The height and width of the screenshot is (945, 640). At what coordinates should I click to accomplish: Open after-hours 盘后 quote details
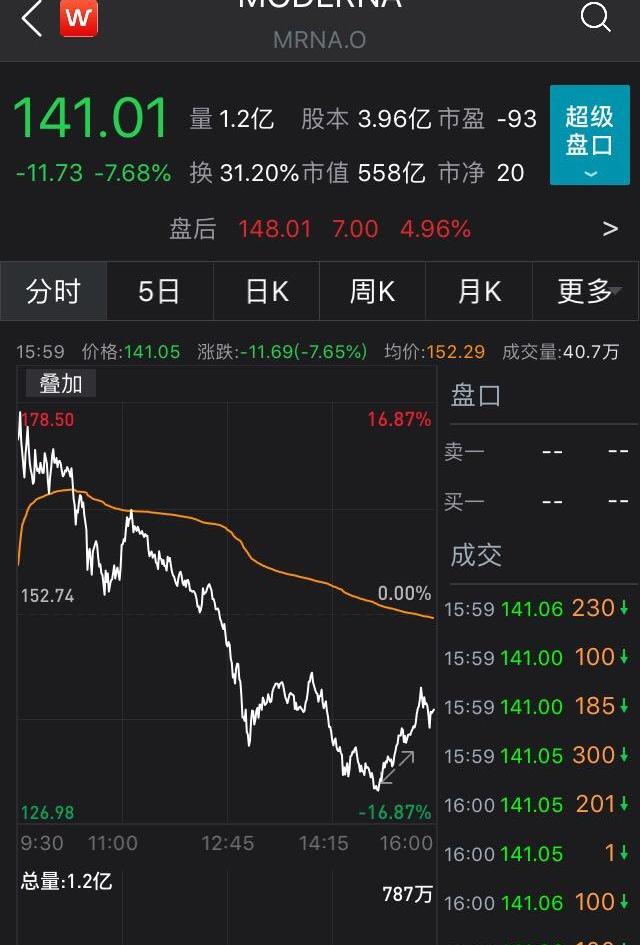point(610,229)
